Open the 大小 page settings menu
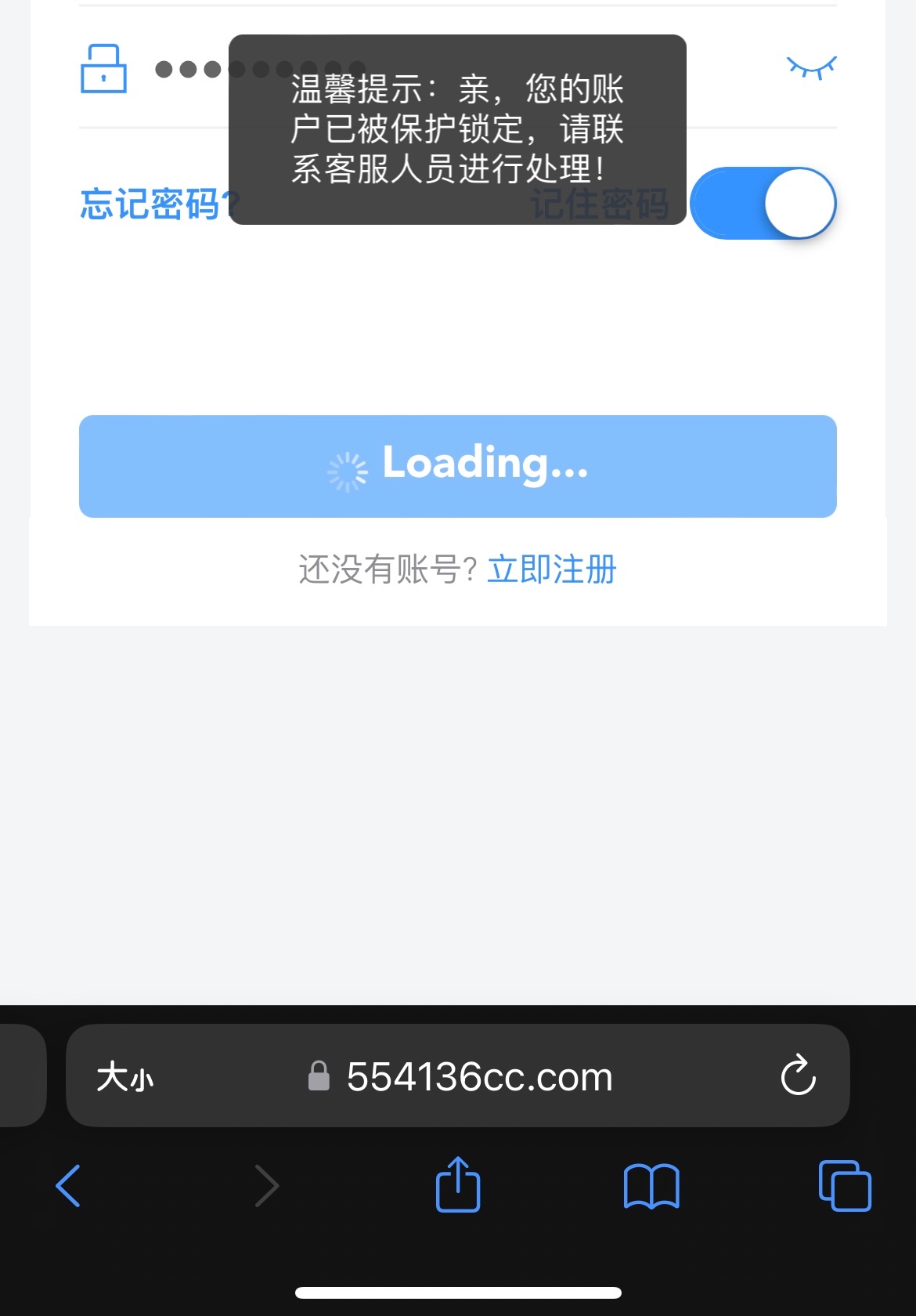Screen dimensions: 916x1316 click(125, 1077)
